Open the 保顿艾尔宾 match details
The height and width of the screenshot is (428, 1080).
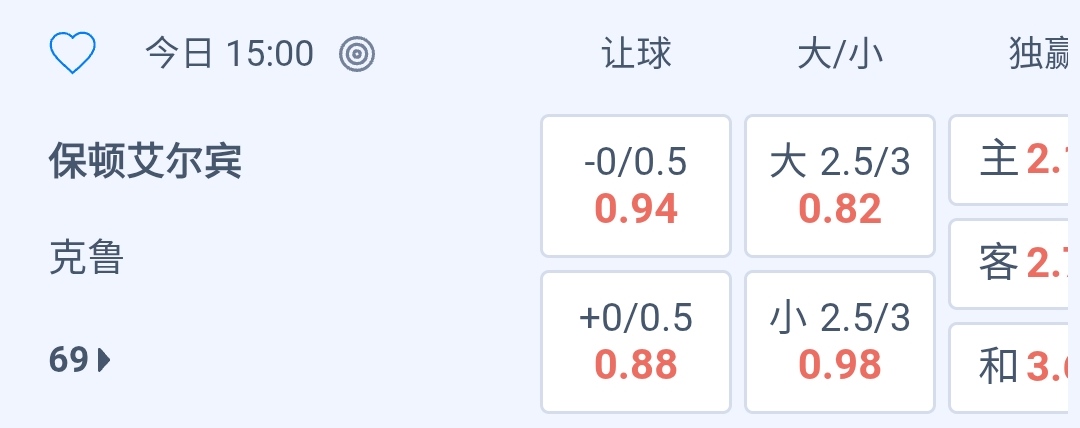(x=145, y=162)
